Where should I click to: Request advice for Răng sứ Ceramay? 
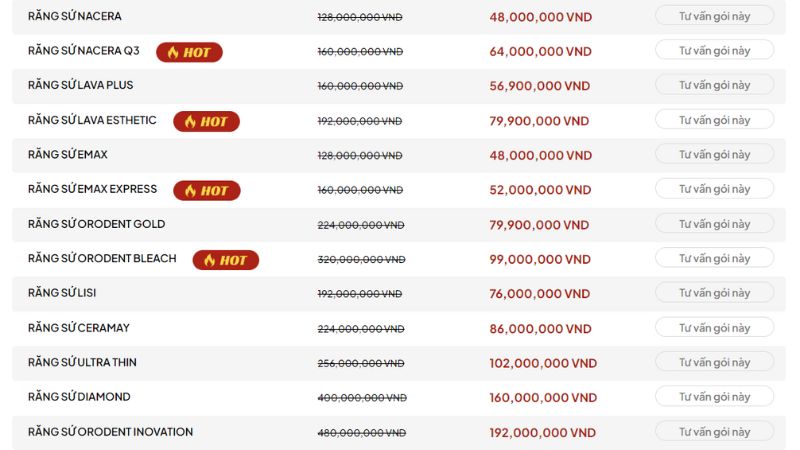pyautogui.click(x=714, y=328)
